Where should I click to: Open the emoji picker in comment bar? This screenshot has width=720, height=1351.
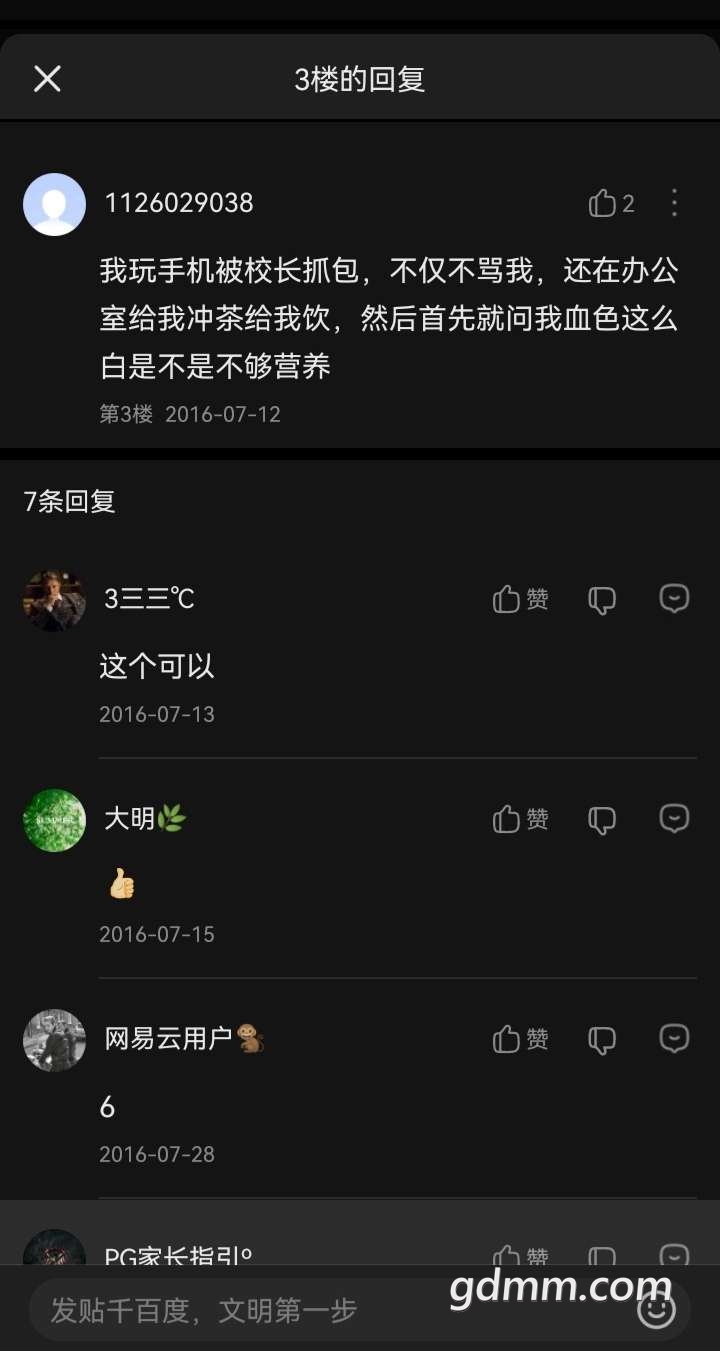click(x=657, y=1310)
